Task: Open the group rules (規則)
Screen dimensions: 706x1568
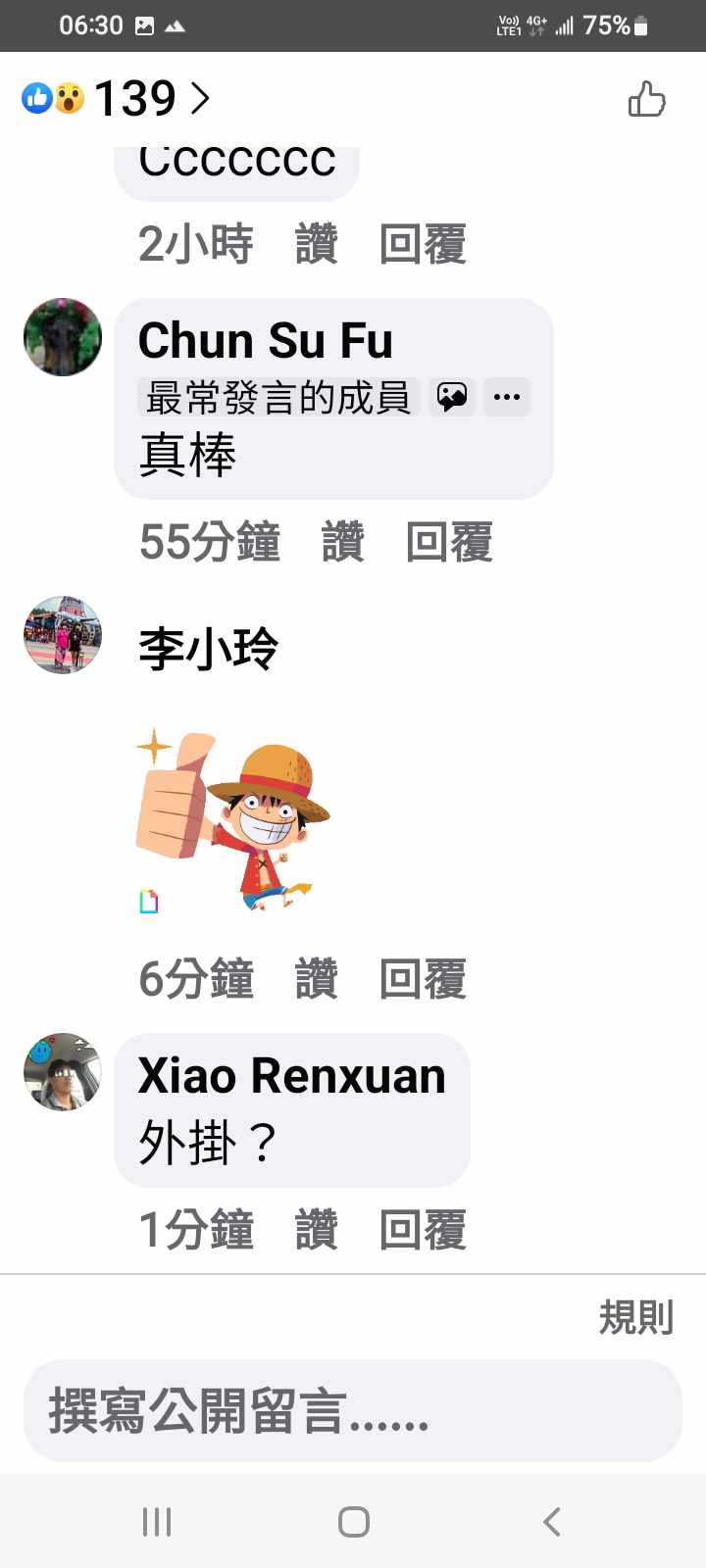Action: pos(635,1317)
